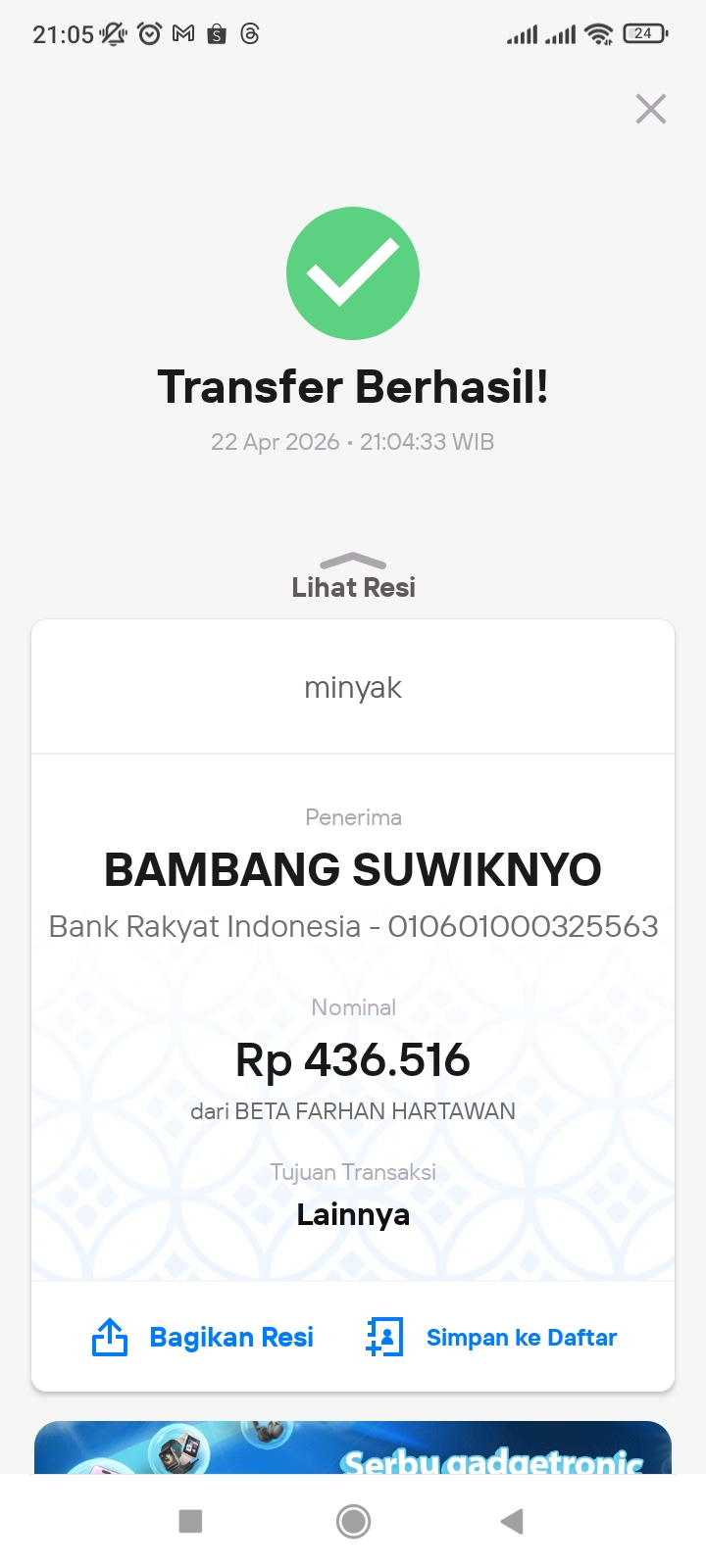The image size is (706, 1568).
Task: Open the Gmail notification icon
Action: pos(181,33)
